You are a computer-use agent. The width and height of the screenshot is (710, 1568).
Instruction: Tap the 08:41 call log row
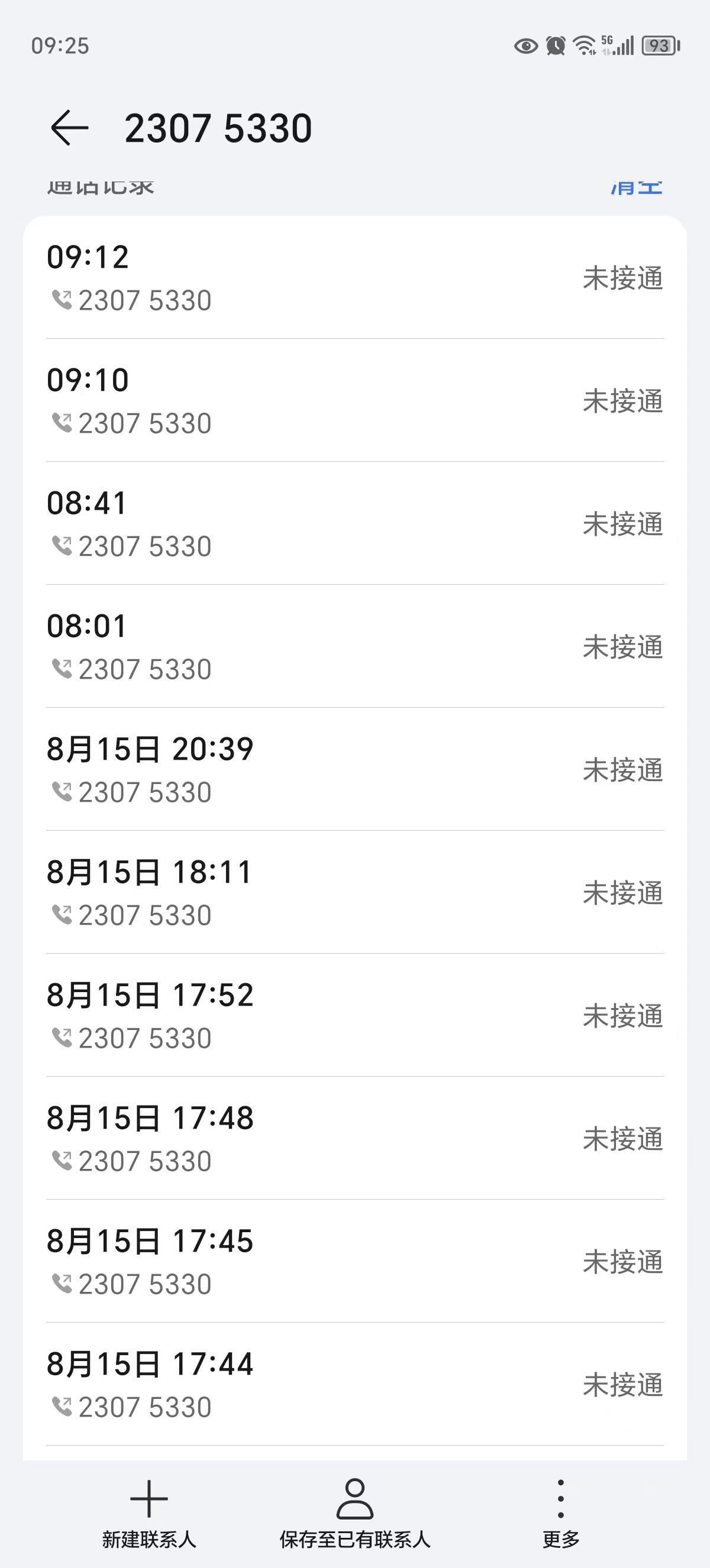tap(355, 523)
